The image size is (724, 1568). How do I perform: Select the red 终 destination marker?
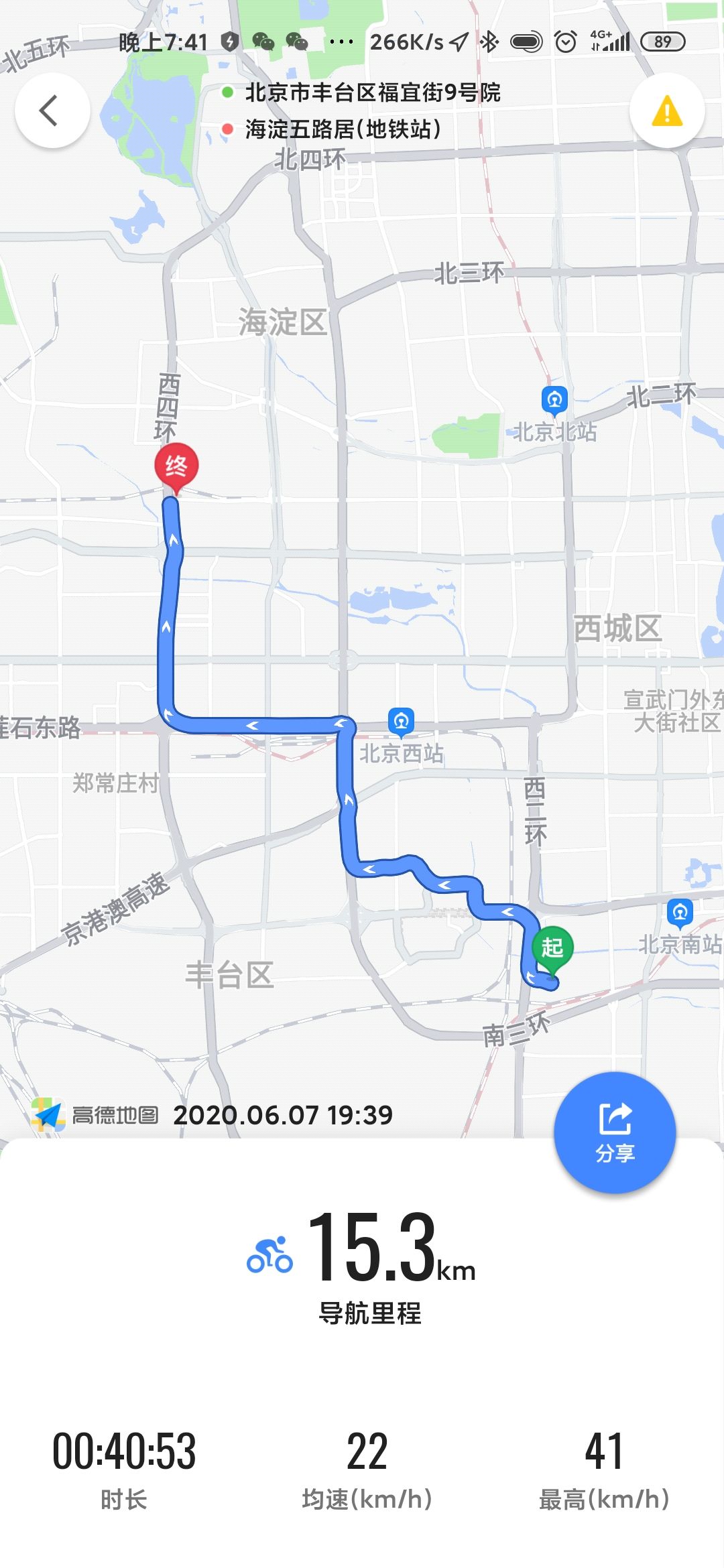pyautogui.click(x=176, y=466)
